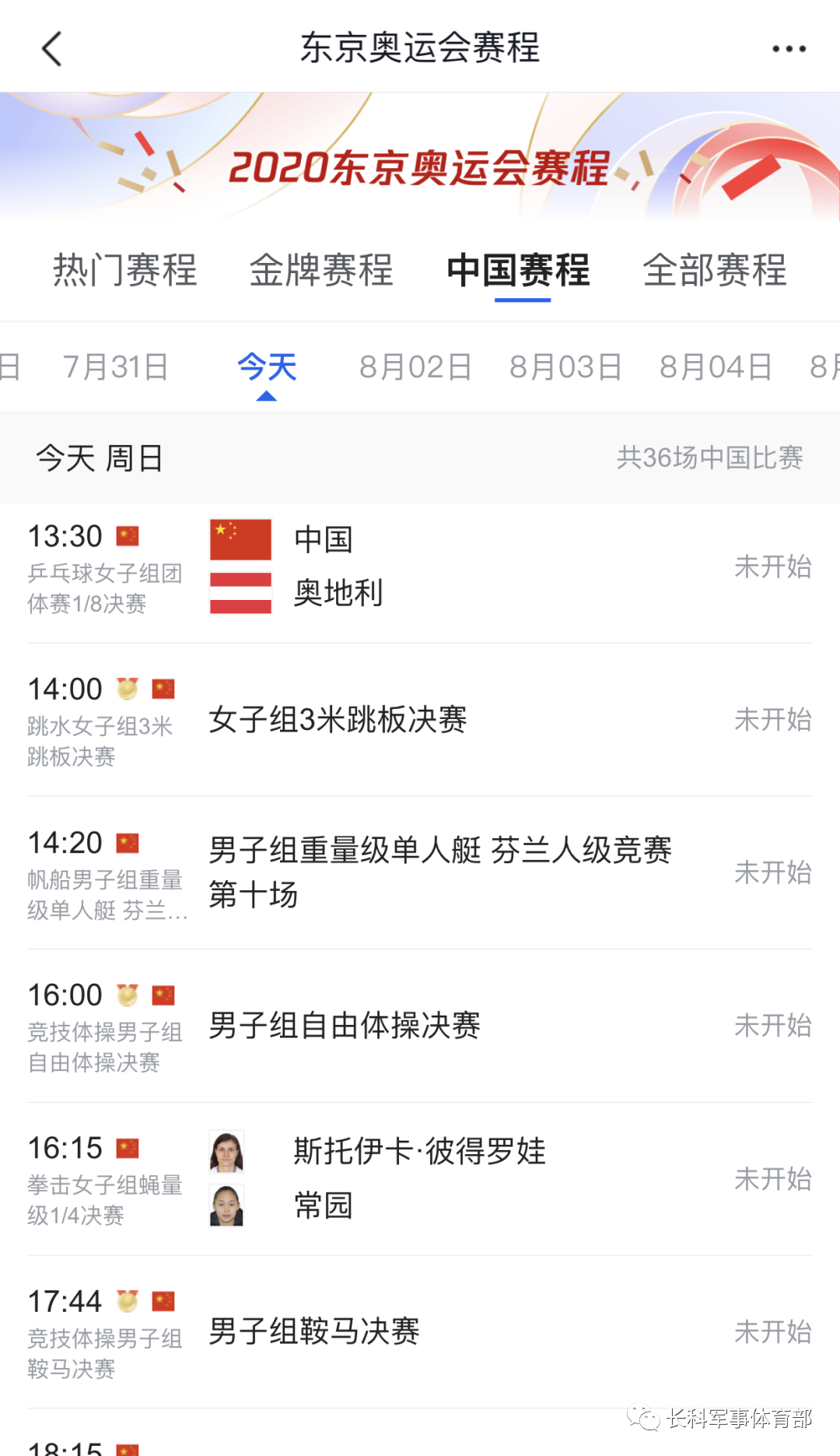Select the 今天 date
The height and width of the screenshot is (1456, 840).
point(267,367)
